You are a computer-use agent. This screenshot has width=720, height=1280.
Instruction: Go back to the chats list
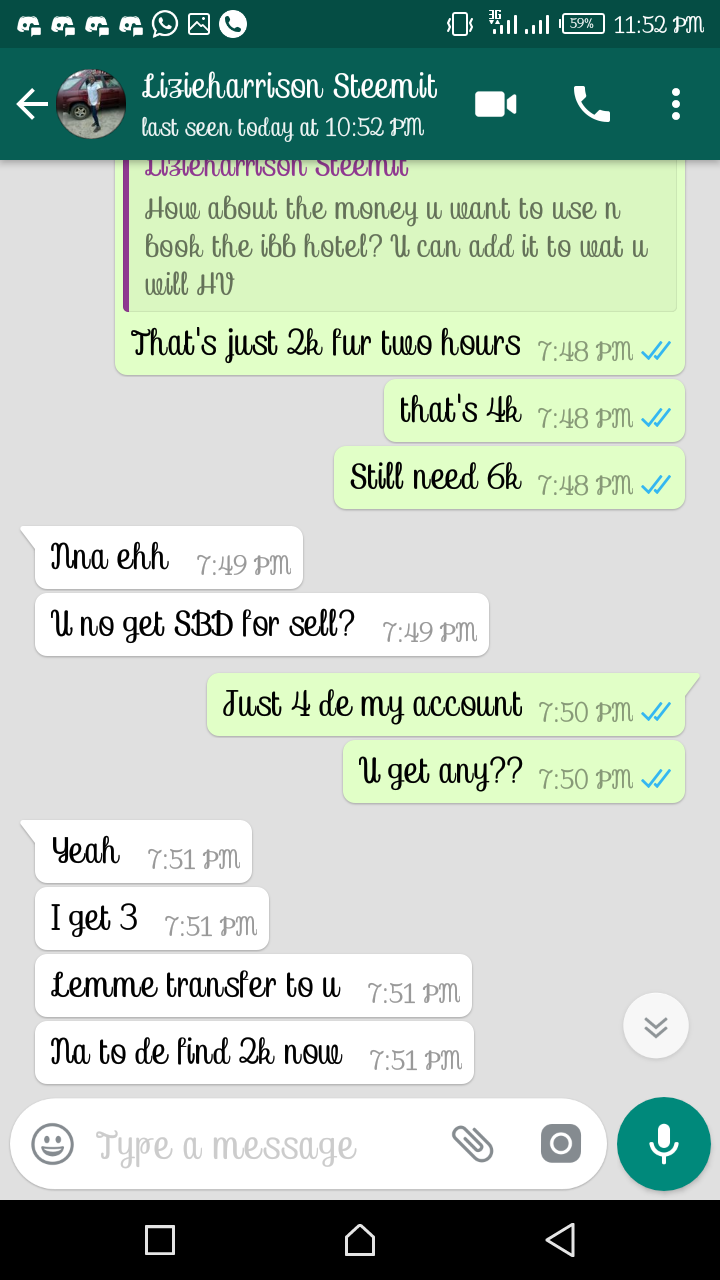coord(32,104)
